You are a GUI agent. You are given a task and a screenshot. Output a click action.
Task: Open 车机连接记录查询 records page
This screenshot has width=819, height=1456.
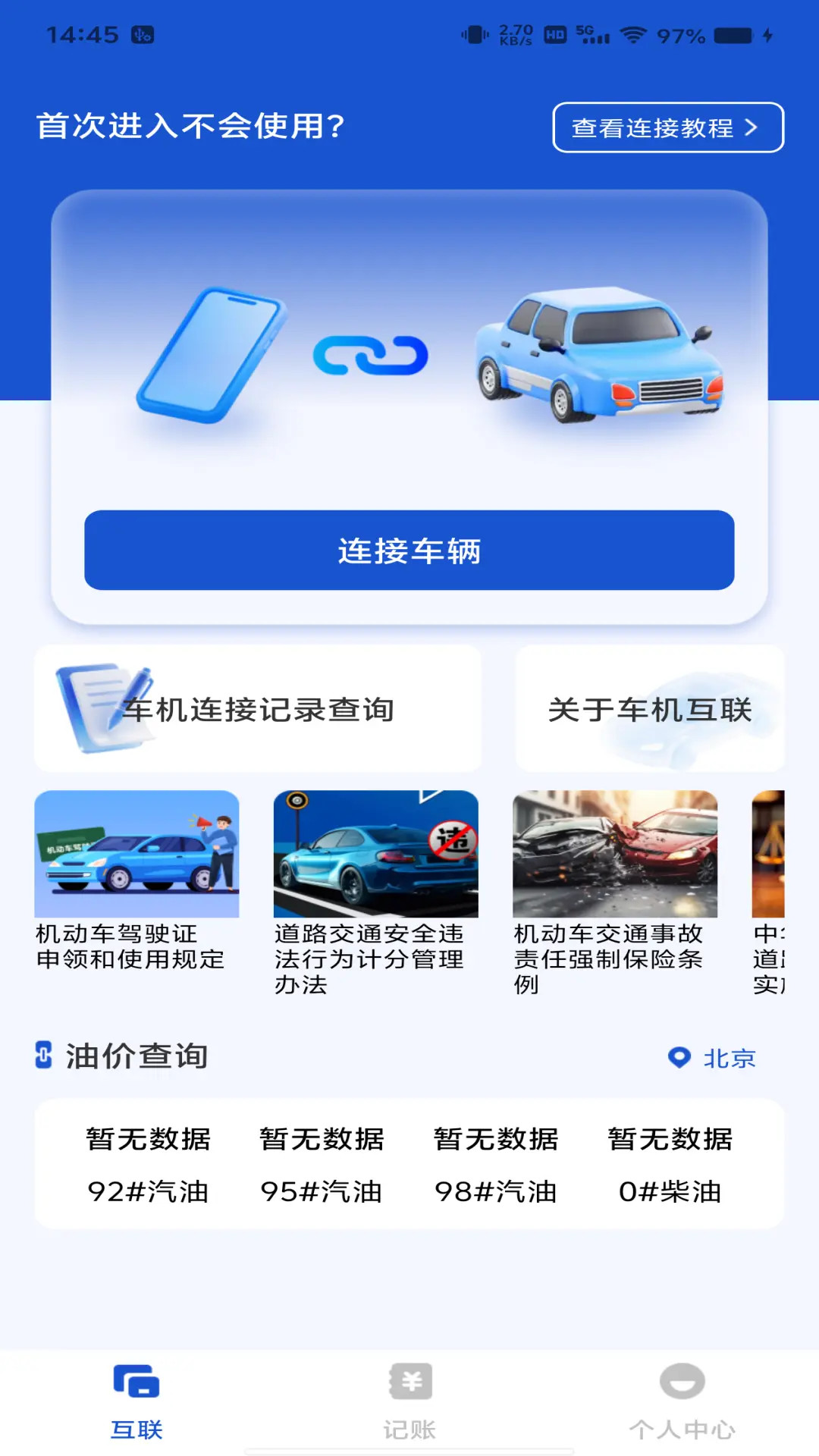pyautogui.click(x=258, y=709)
